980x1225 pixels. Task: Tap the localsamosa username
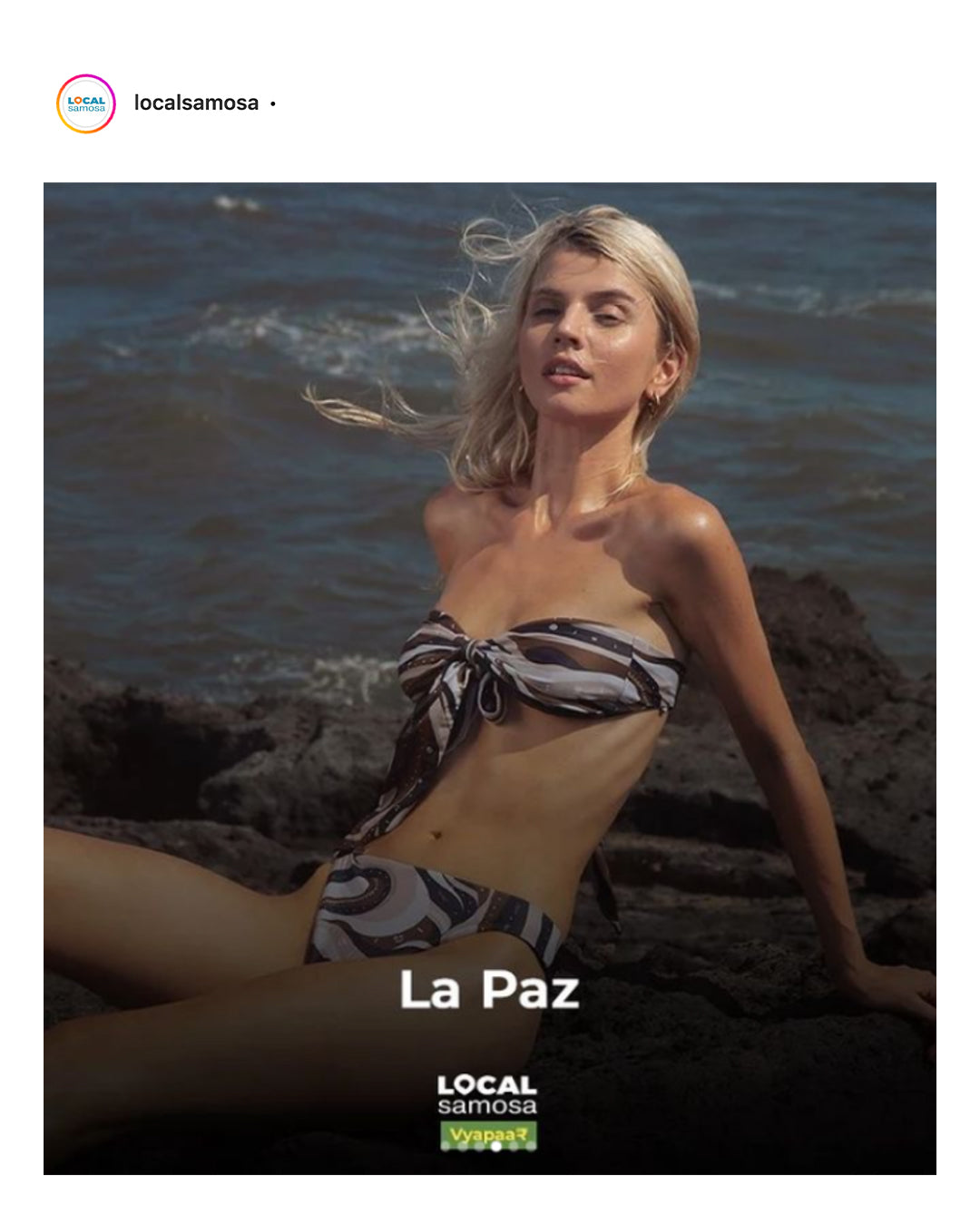coord(196,103)
